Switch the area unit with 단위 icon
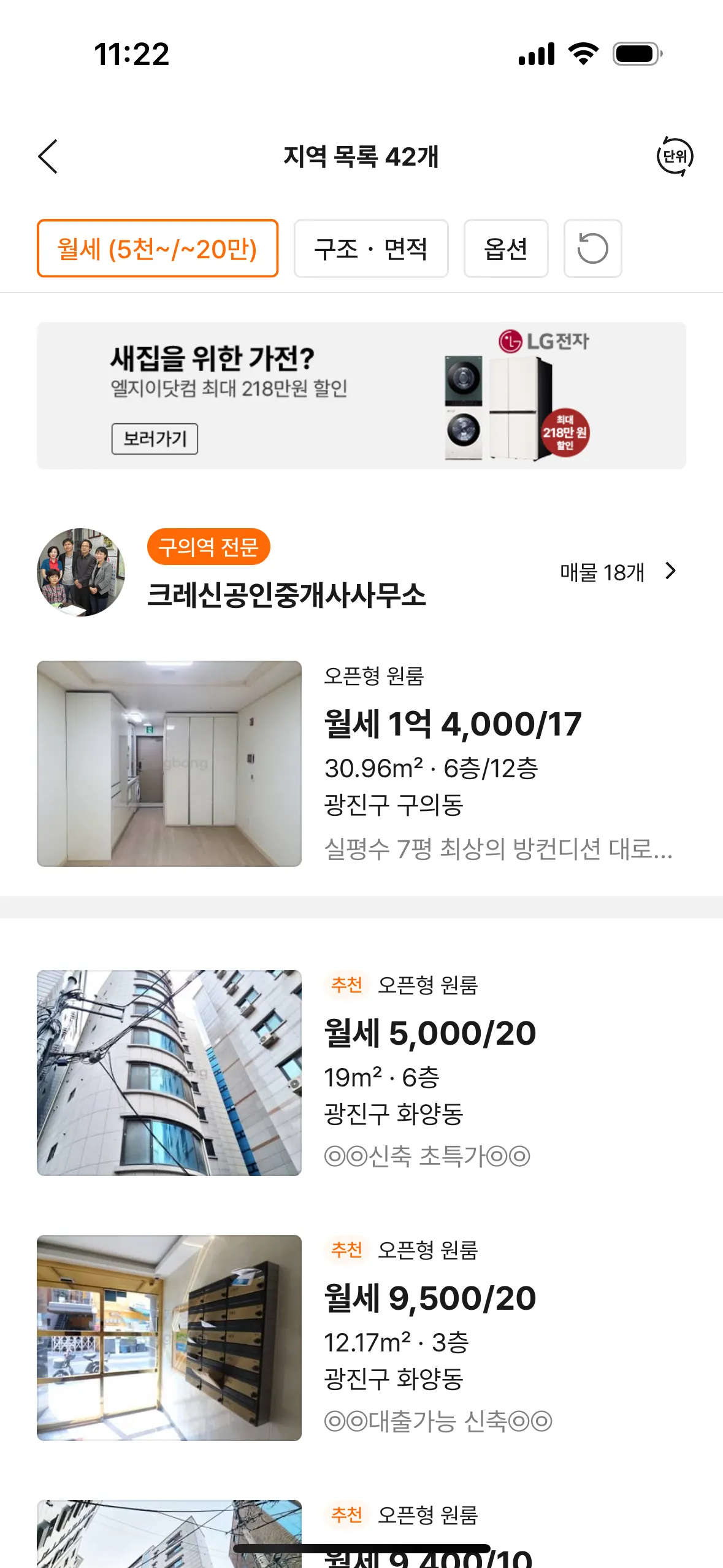723x1568 pixels. point(675,156)
